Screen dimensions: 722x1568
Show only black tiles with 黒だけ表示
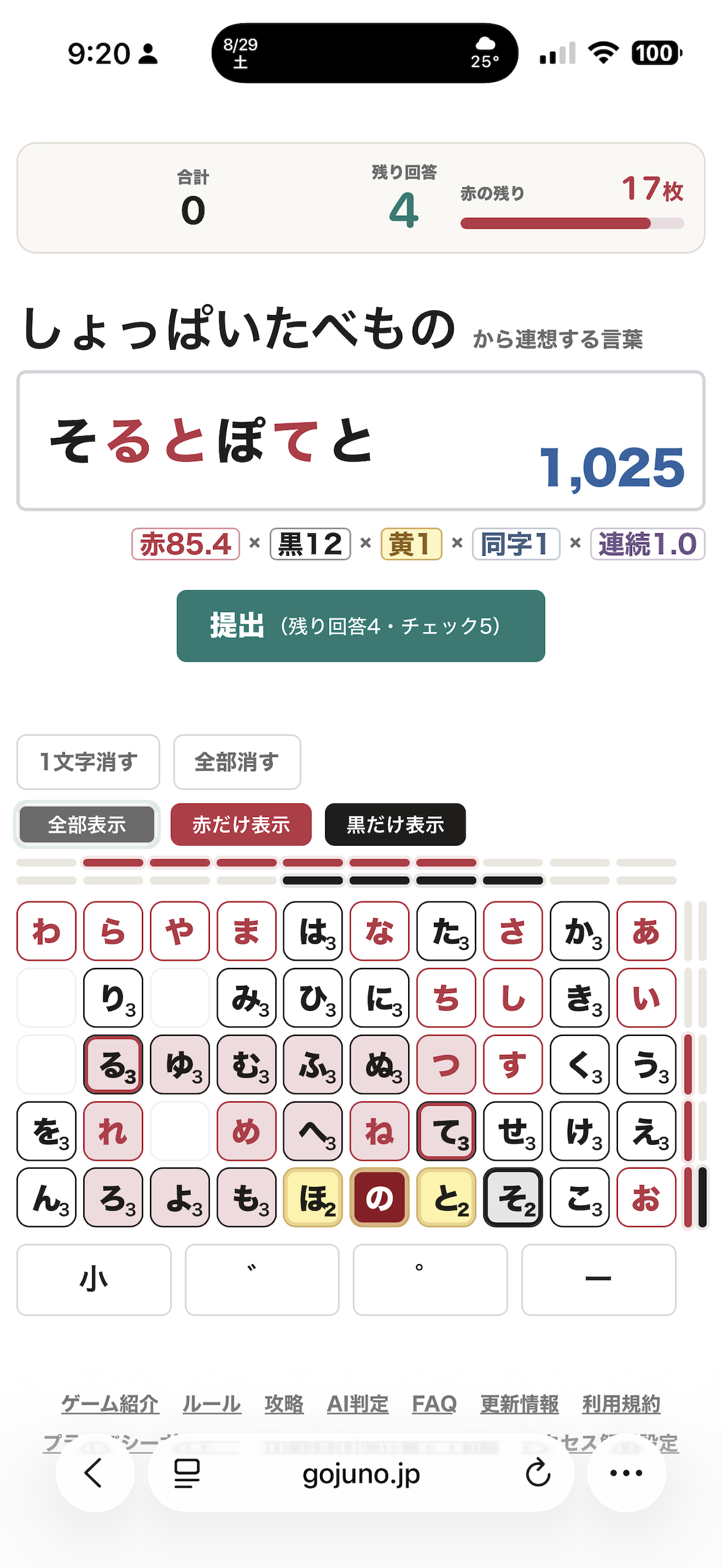pyautogui.click(x=395, y=824)
